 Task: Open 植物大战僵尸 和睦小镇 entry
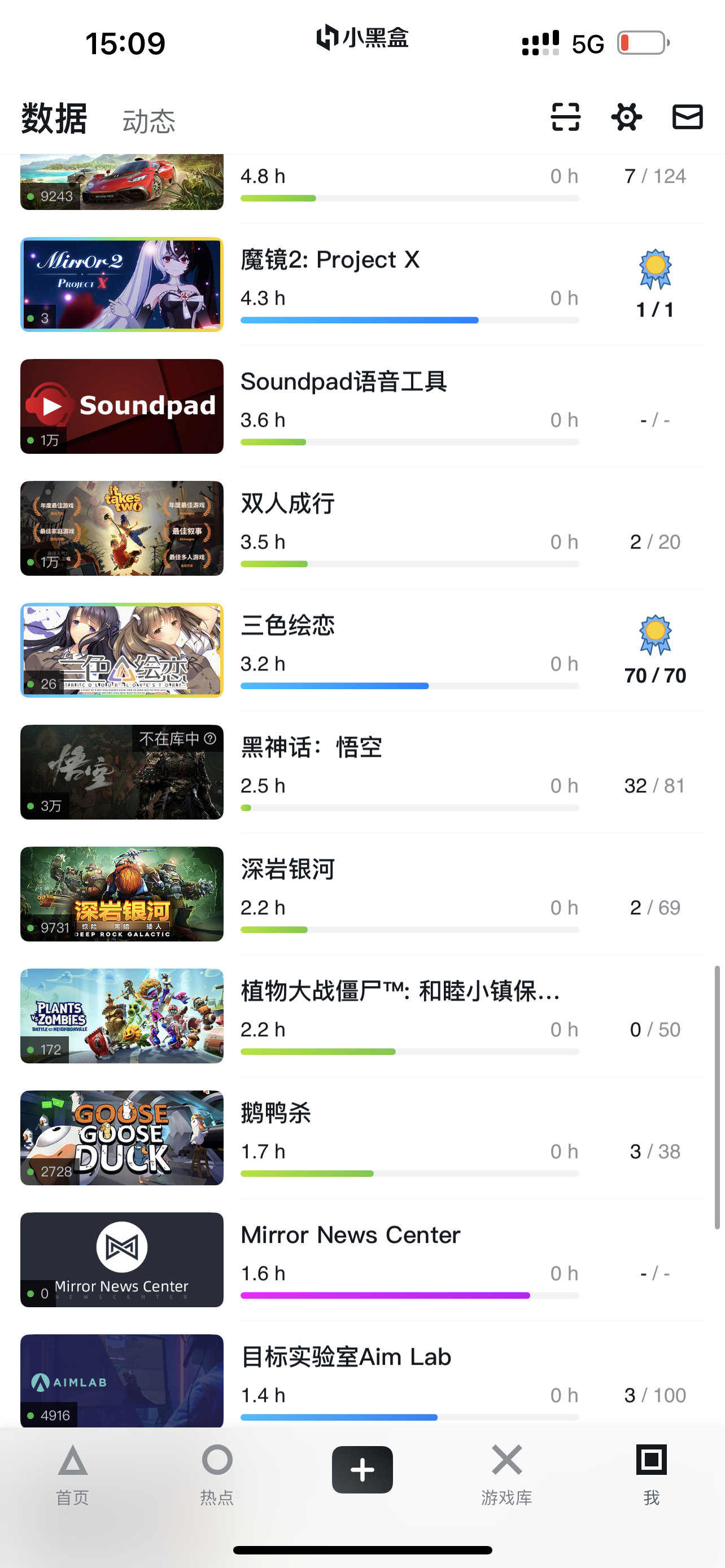click(x=362, y=1015)
